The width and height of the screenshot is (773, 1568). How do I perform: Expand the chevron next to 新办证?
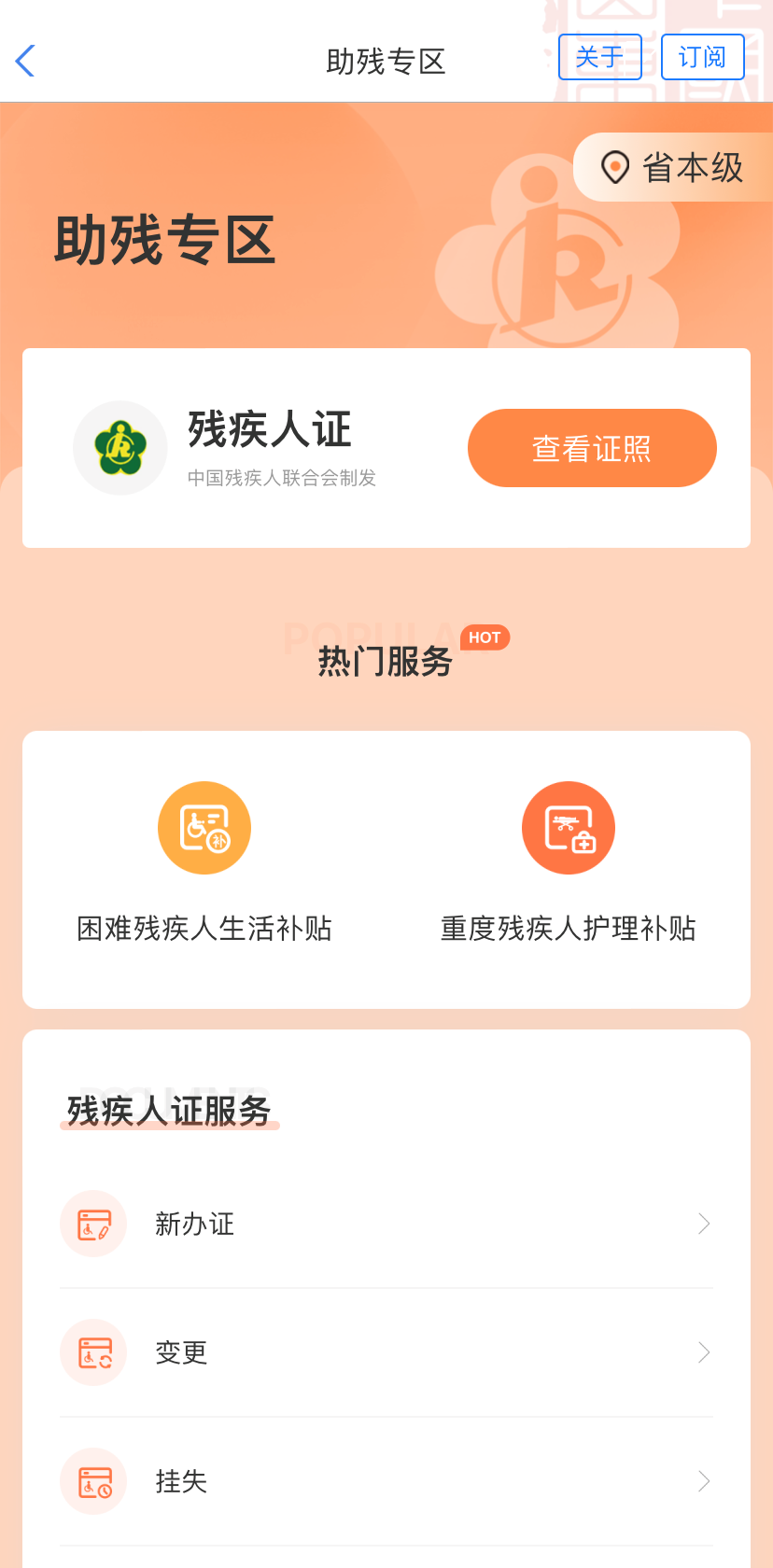click(703, 1224)
